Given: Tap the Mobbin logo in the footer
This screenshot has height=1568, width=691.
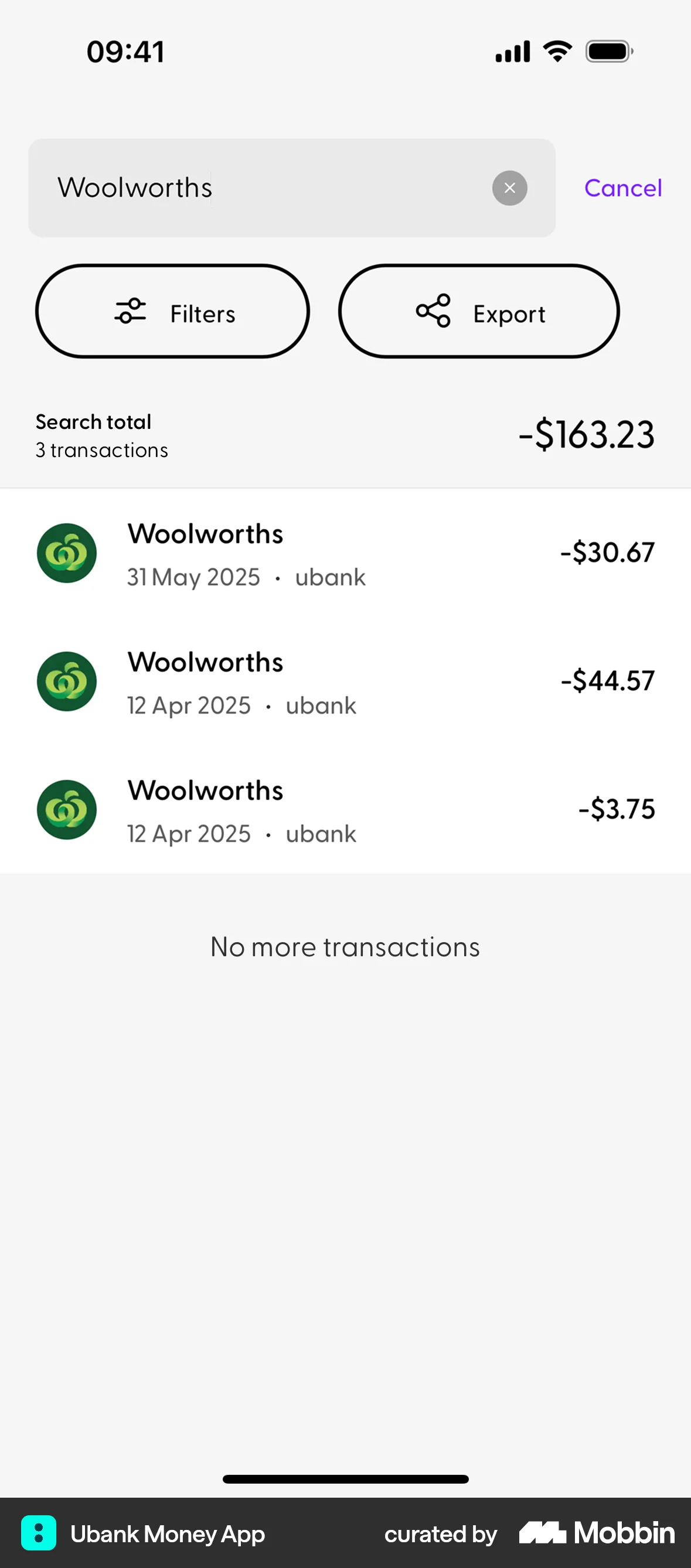Looking at the screenshot, I should (595, 1533).
